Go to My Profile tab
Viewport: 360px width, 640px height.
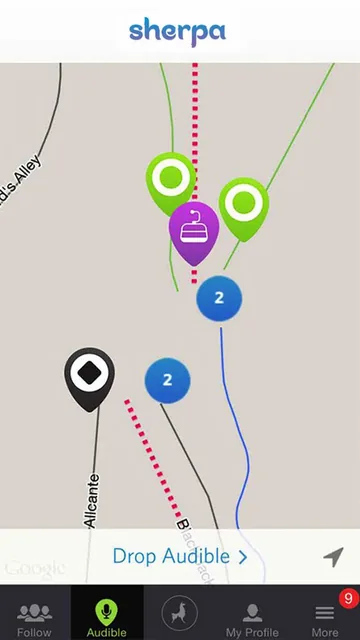pos(252,612)
